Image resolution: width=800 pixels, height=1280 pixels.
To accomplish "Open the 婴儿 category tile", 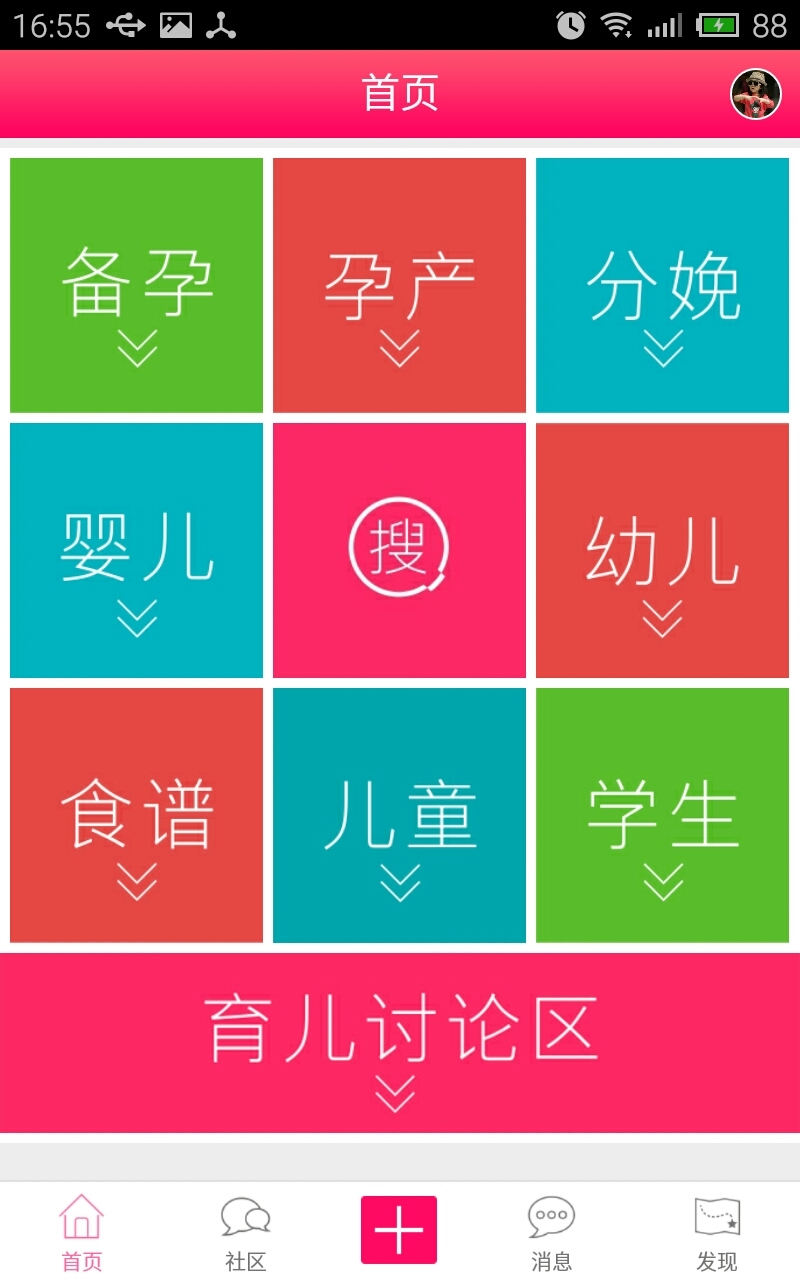I will pos(137,550).
